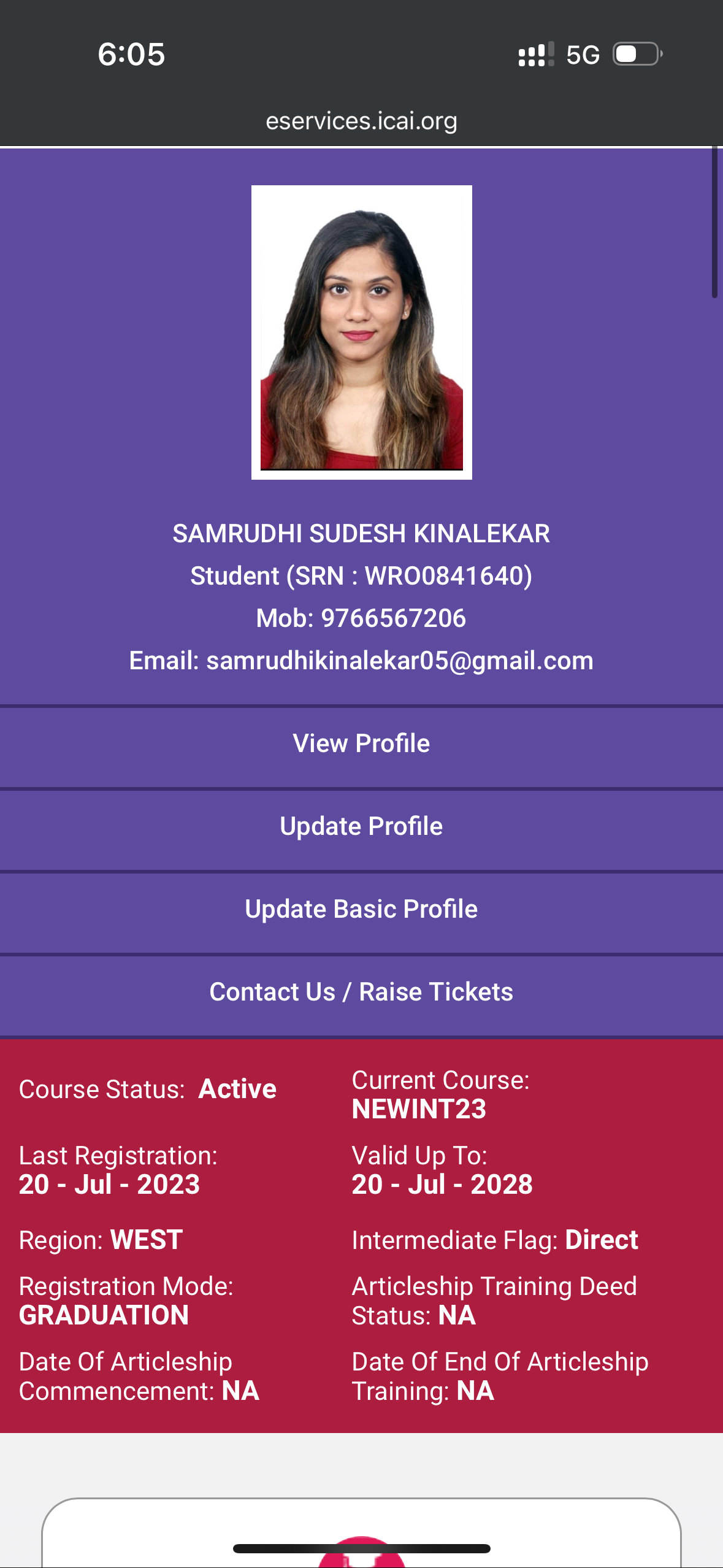Go to Update Basic Profile

(x=361, y=909)
